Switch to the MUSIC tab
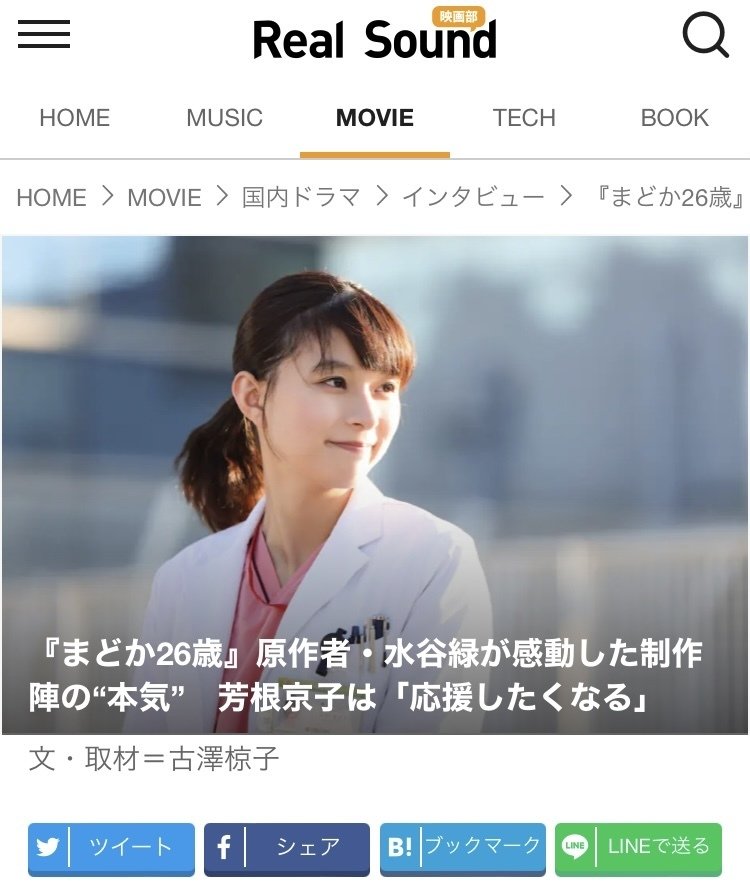 tap(225, 118)
